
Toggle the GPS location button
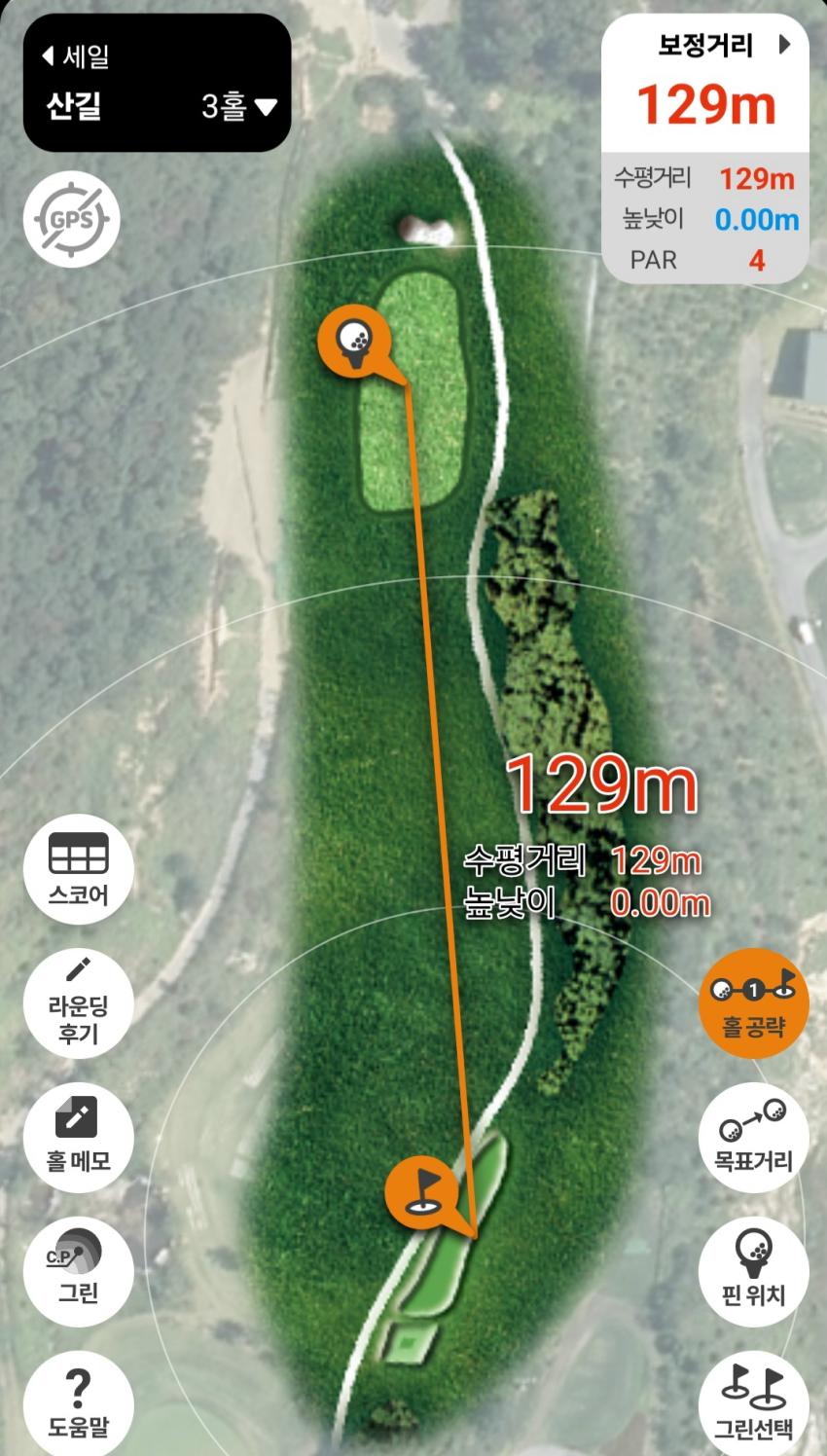(71, 219)
